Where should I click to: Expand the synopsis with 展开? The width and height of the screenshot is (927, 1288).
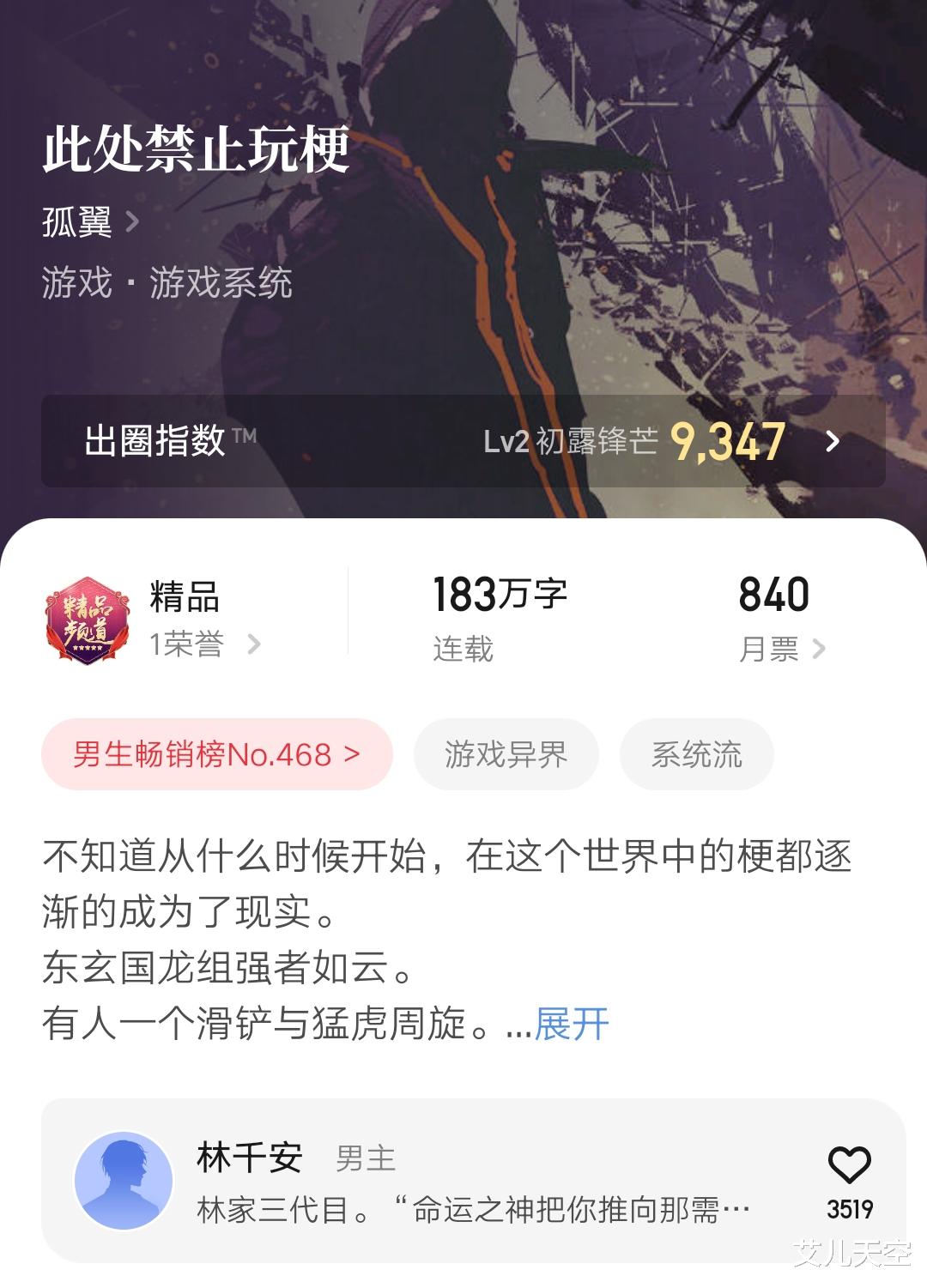pos(570,1022)
